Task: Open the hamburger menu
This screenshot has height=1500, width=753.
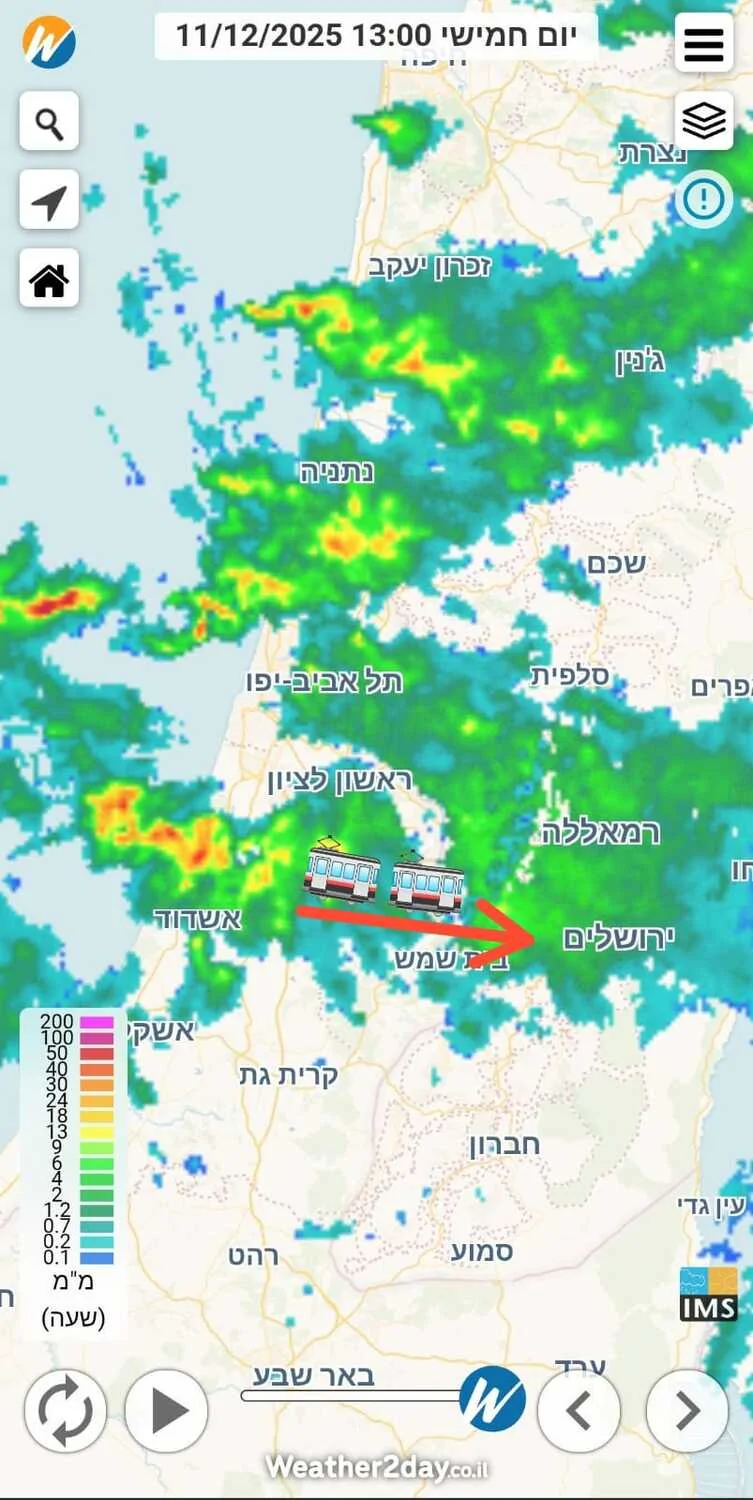Action: click(703, 43)
